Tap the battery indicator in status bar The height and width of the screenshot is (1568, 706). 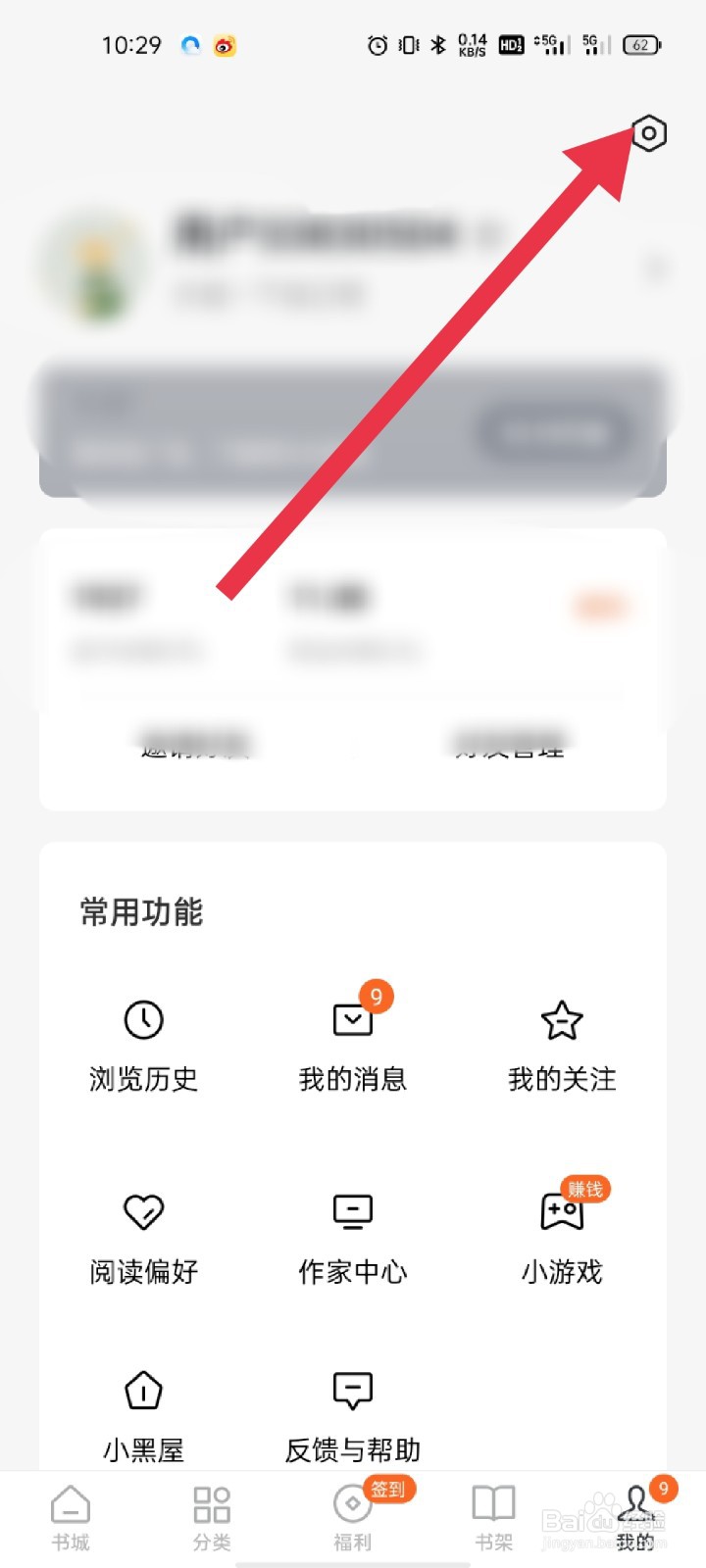[x=642, y=45]
